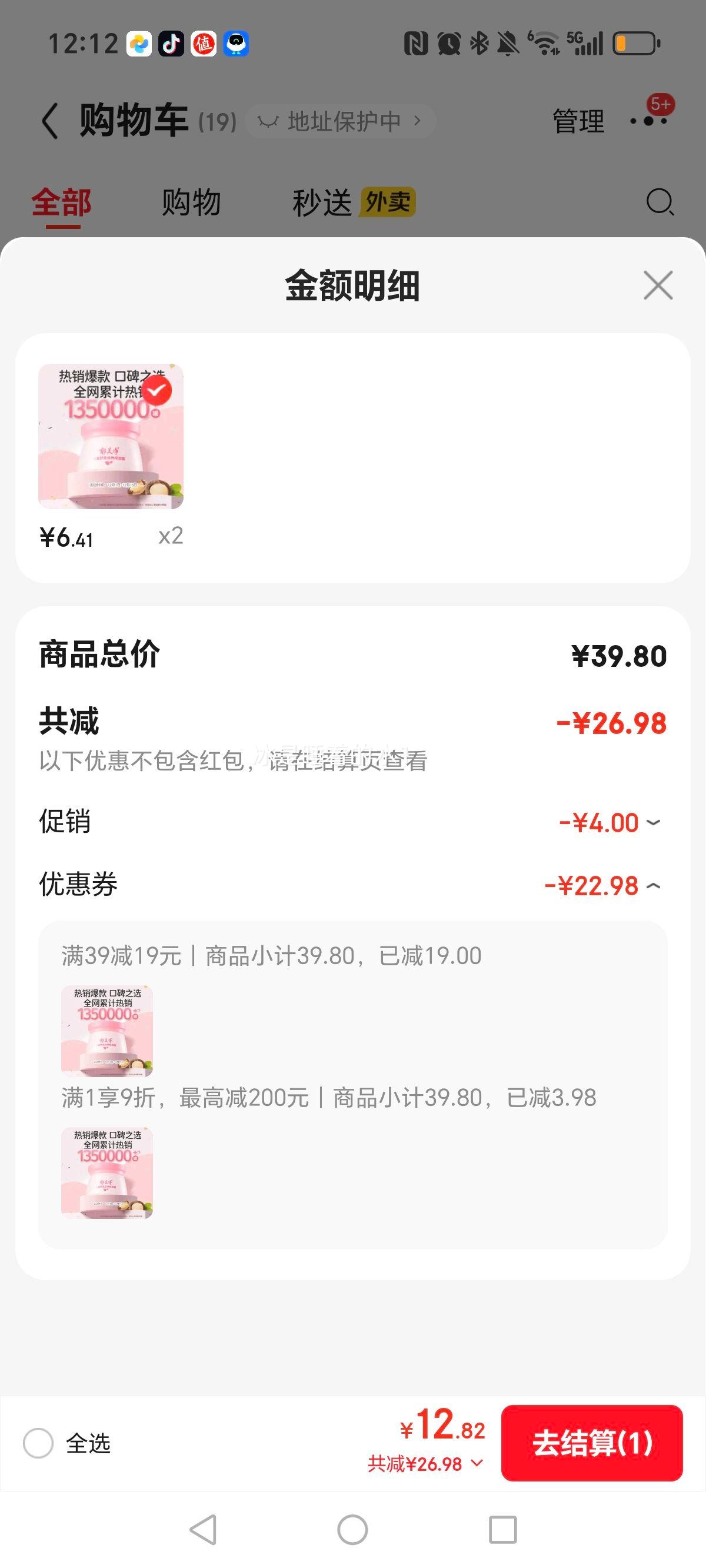Switch to the 购物 tab
The height and width of the screenshot is (1568, 706).
pyautogui.click(x=191, y=202)
